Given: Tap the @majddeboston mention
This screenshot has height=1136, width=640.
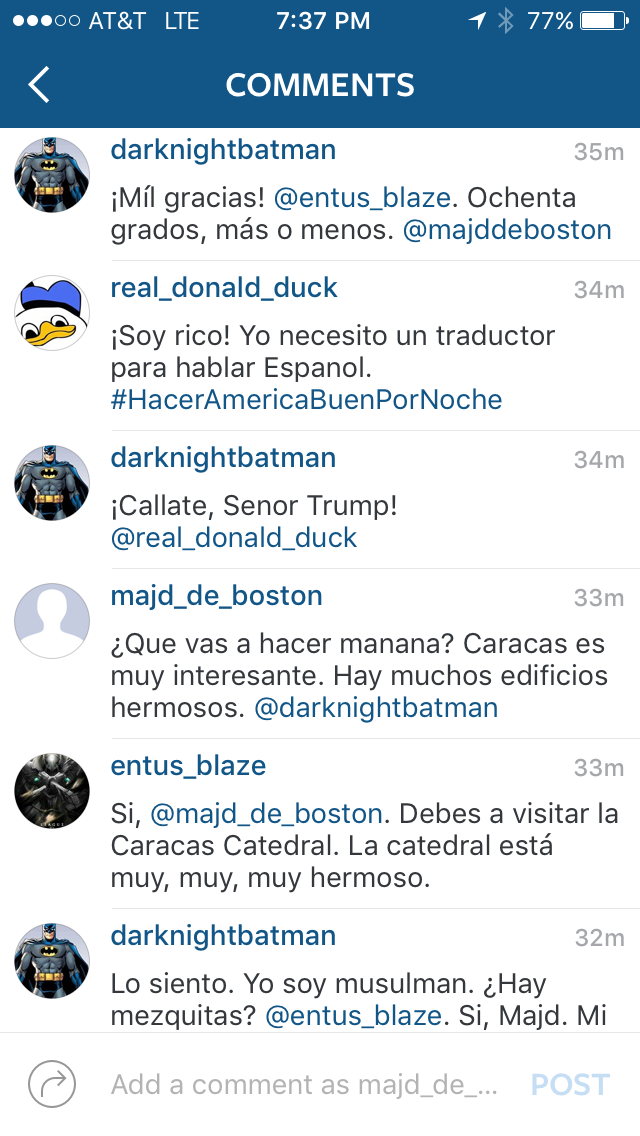Looking at the screenshot, I should coord(506,230).
